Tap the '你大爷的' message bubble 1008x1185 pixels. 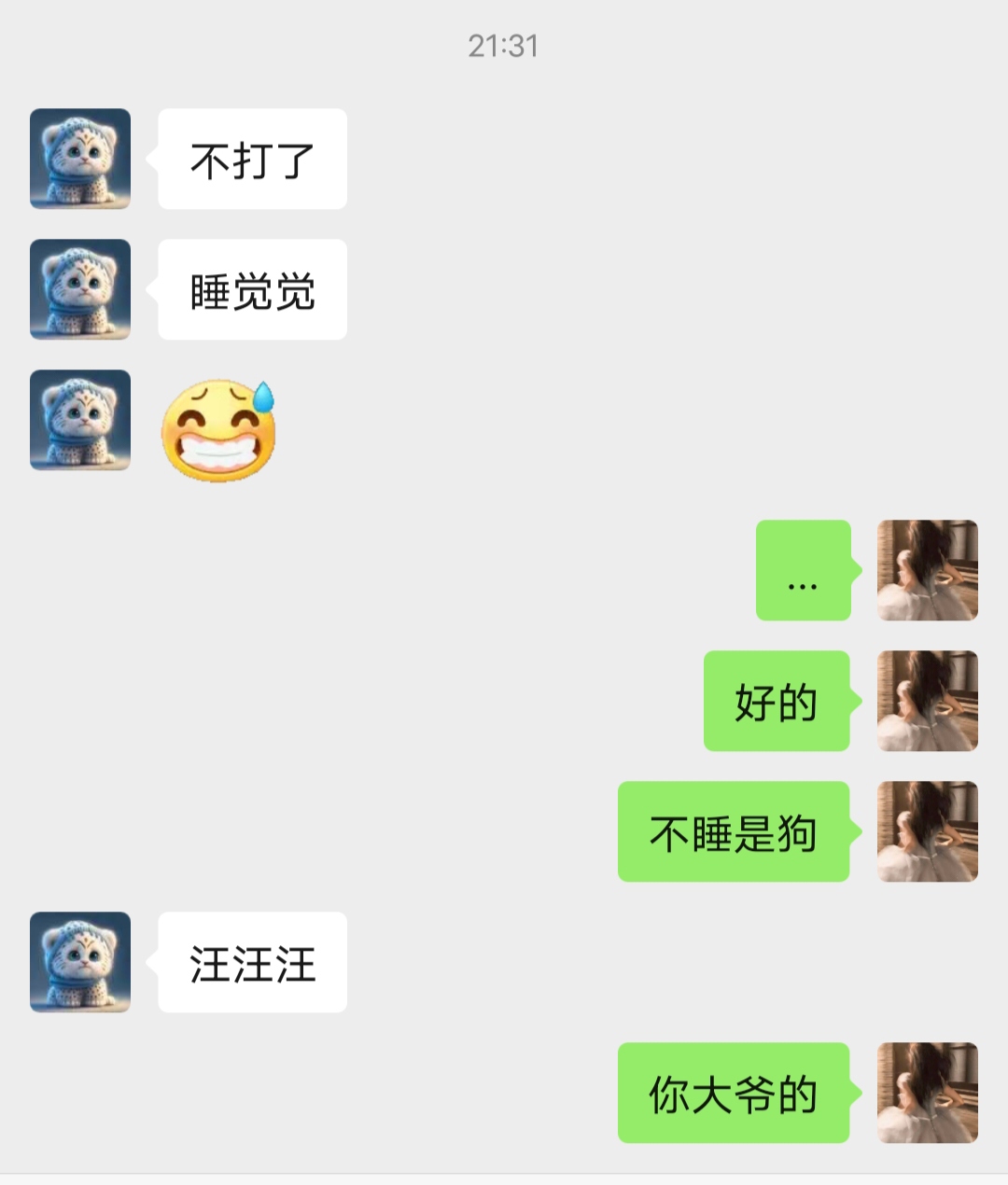click(x=734, y=1094)
